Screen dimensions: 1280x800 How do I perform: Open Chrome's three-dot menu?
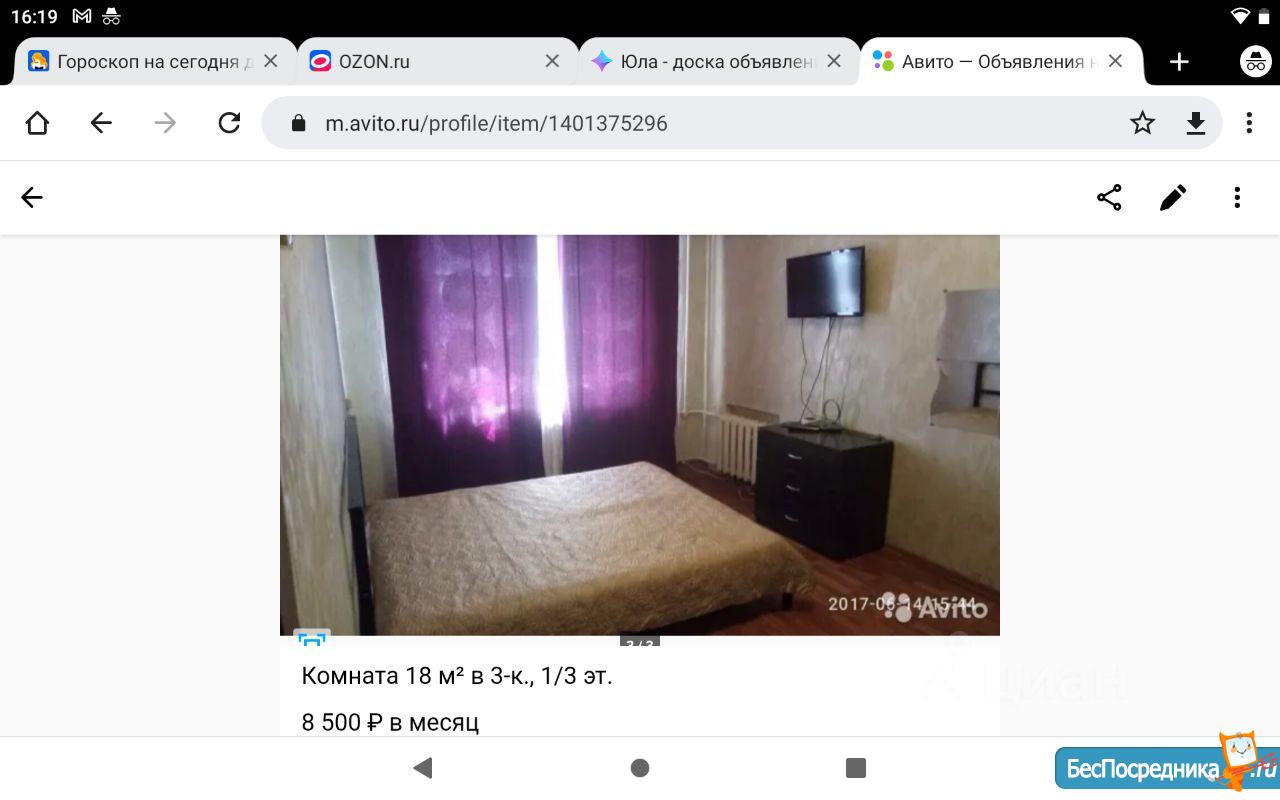point(1249,123)
